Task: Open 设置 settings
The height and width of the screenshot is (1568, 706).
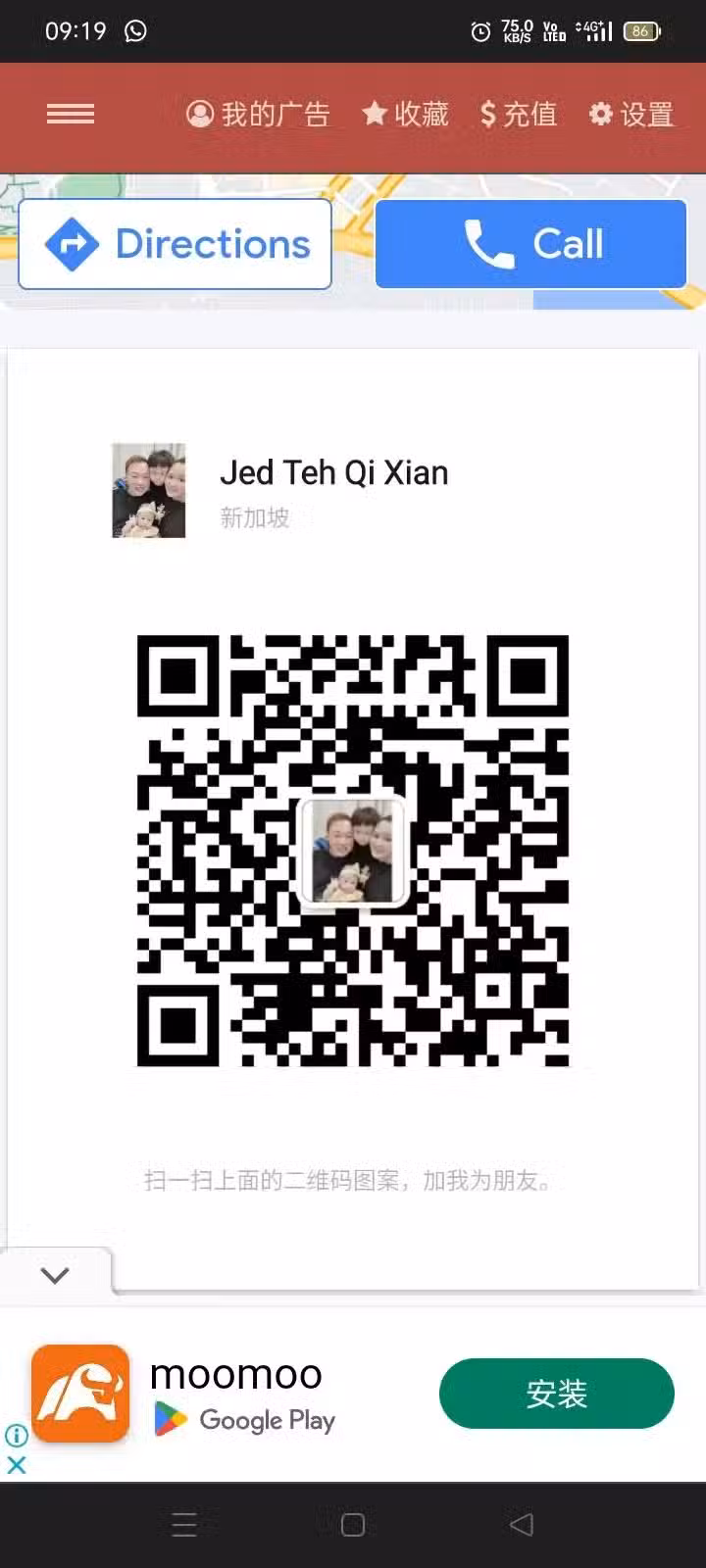Action: click(630, 115)
